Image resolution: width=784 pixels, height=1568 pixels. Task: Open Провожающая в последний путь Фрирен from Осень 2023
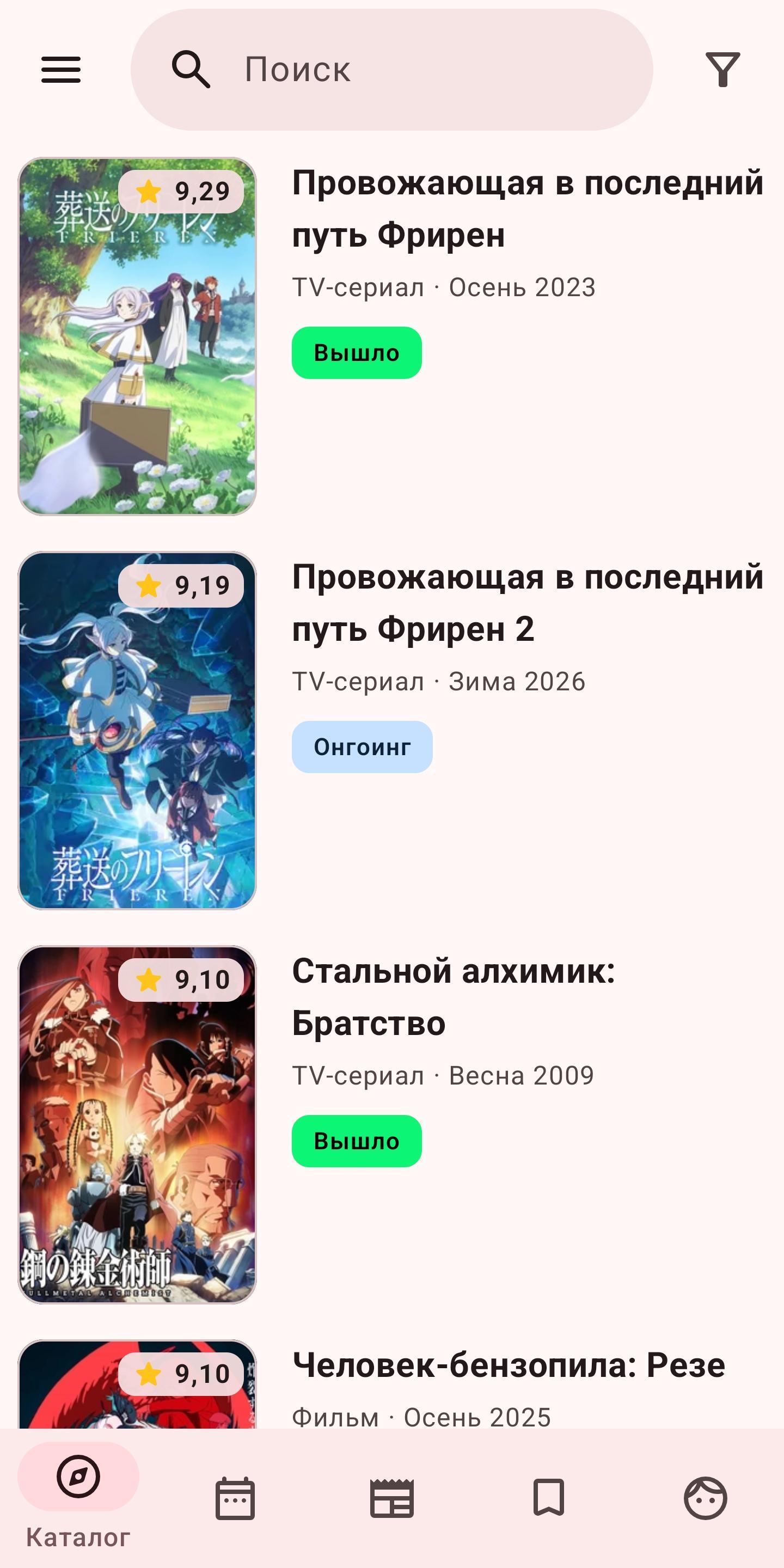click(x=527, y=208)
